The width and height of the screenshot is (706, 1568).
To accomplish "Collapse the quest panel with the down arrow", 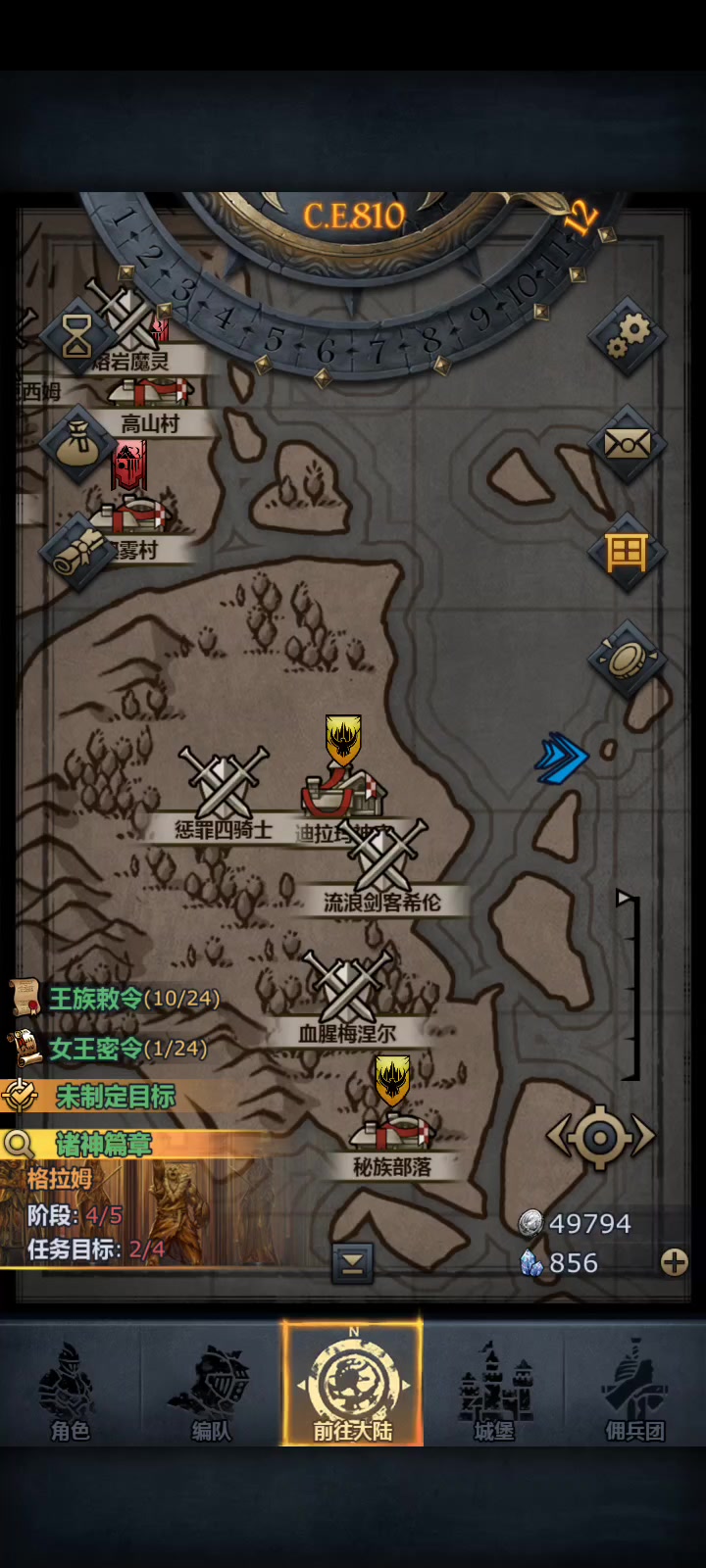I will (x=352, y=1262).
